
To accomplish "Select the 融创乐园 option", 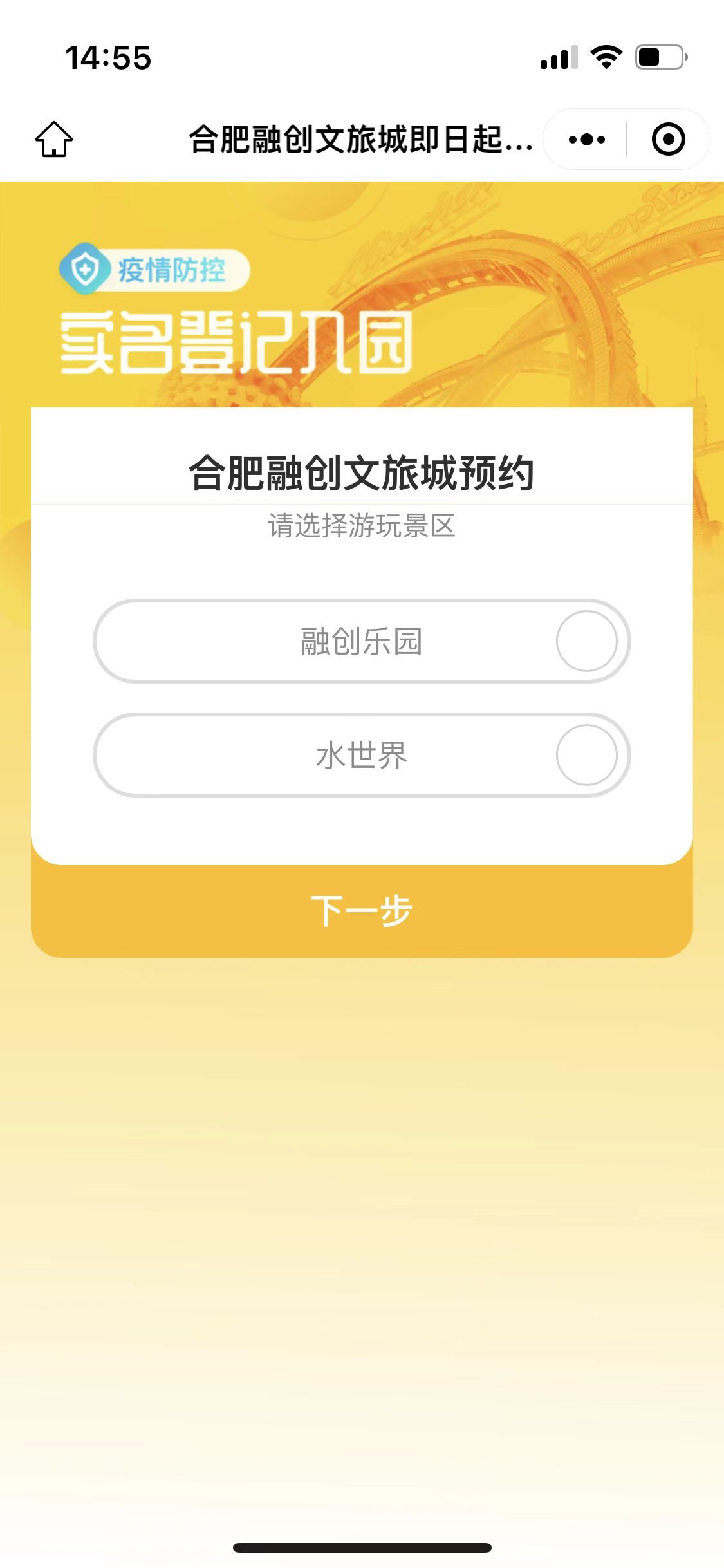I will 362,641.
